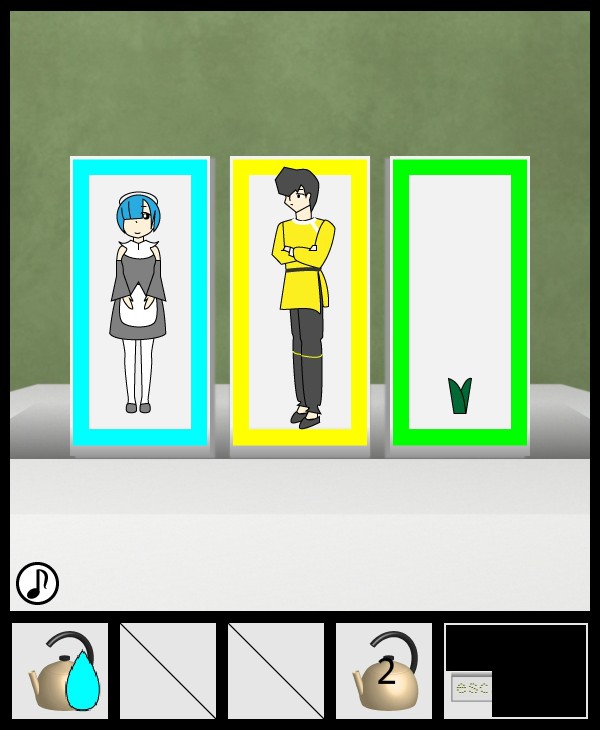Select the kettle numbered 2 item

(x=384, y=670)
